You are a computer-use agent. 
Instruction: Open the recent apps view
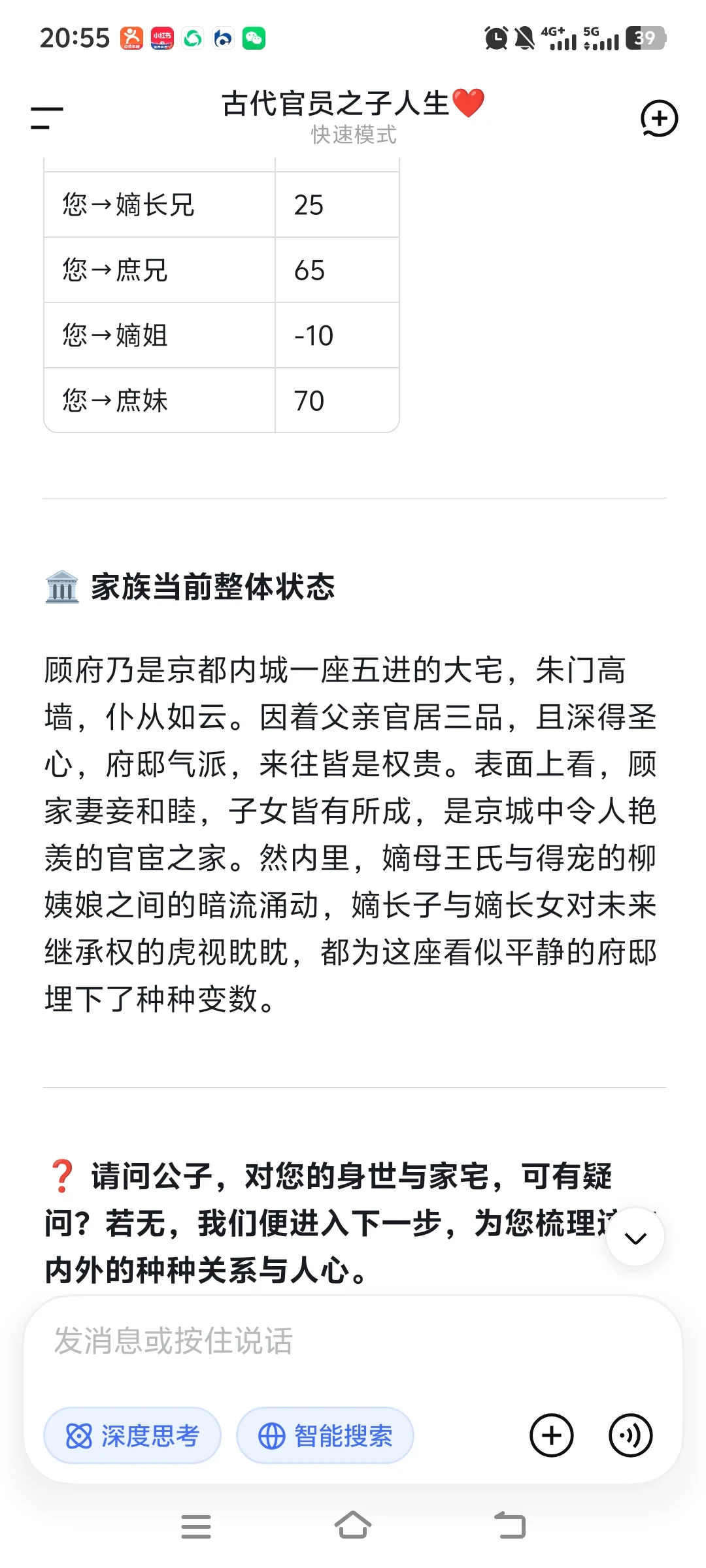196,1526
